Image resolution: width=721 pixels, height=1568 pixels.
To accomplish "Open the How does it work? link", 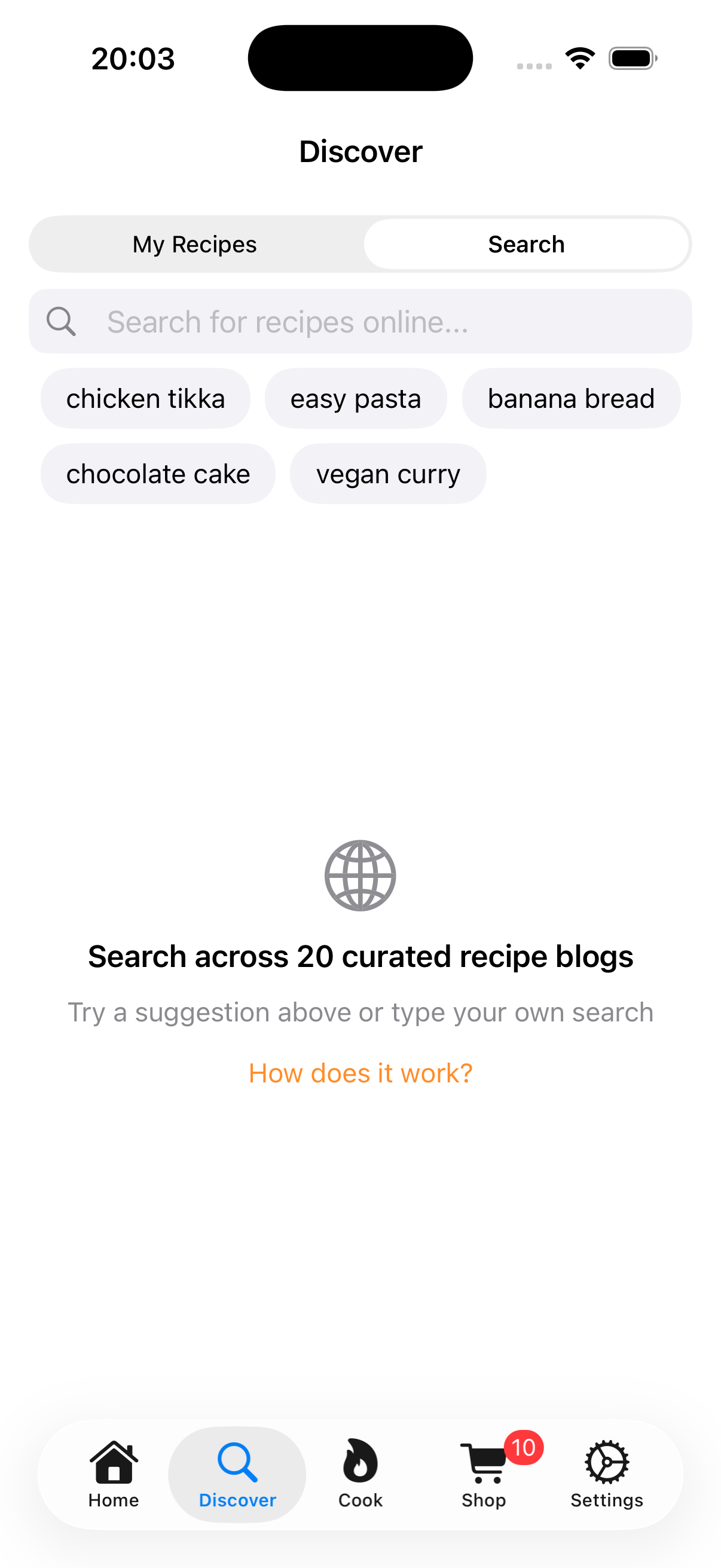I will click(x=360, y=1073).
